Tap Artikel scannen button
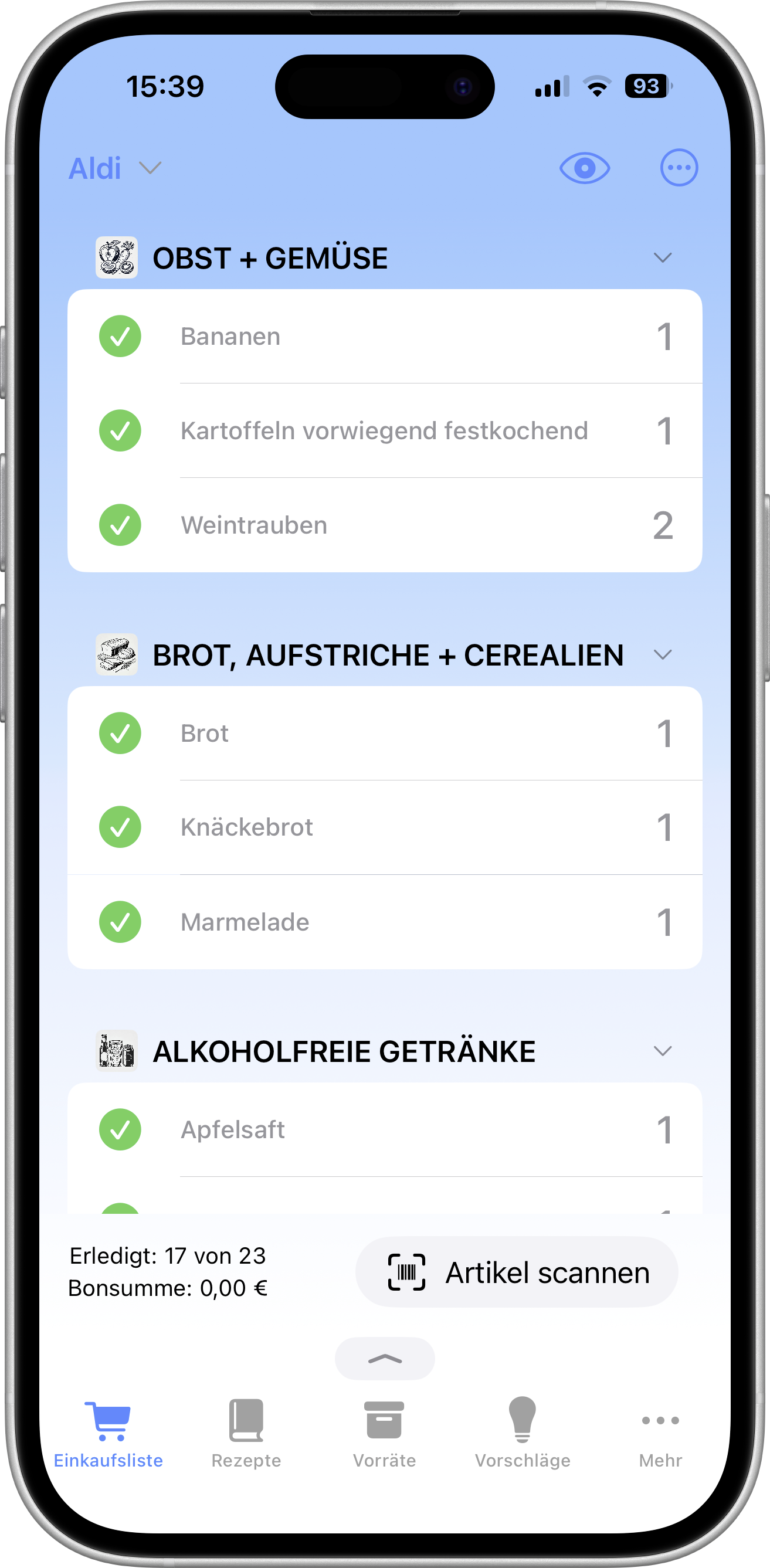The height and width of the screenshot is (1568, 770). 517,1273
